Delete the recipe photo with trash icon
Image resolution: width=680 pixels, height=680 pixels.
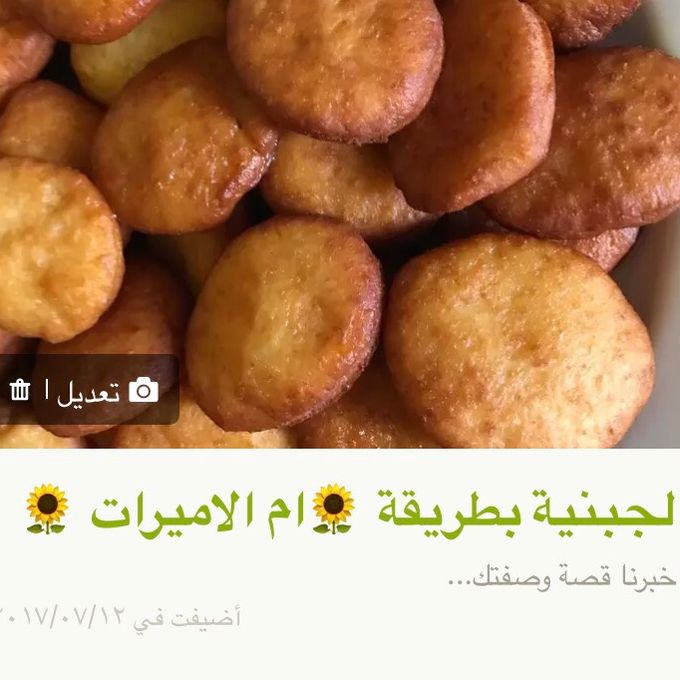point(20,390)
